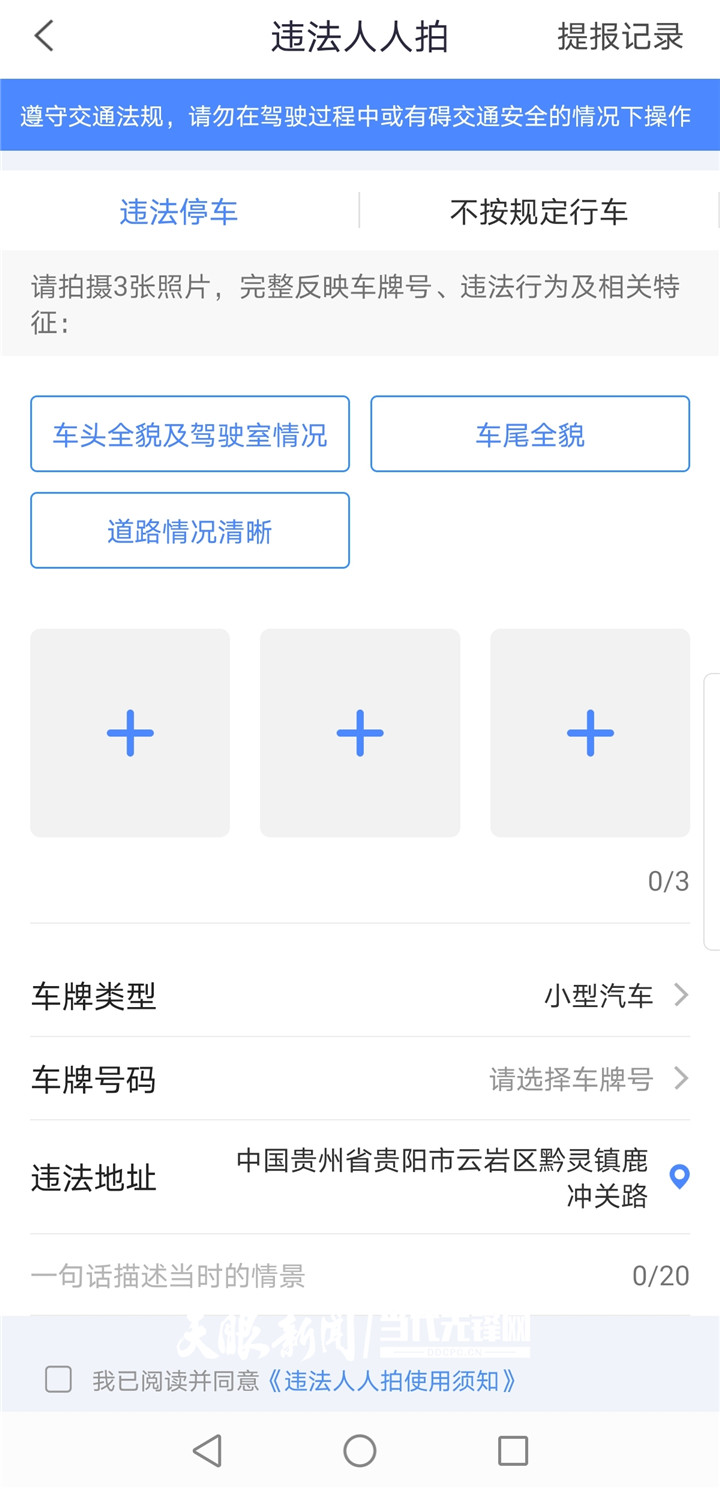Tap the system home button
This screenshot has height=1489, width=720.
[x=360, y=1450]
